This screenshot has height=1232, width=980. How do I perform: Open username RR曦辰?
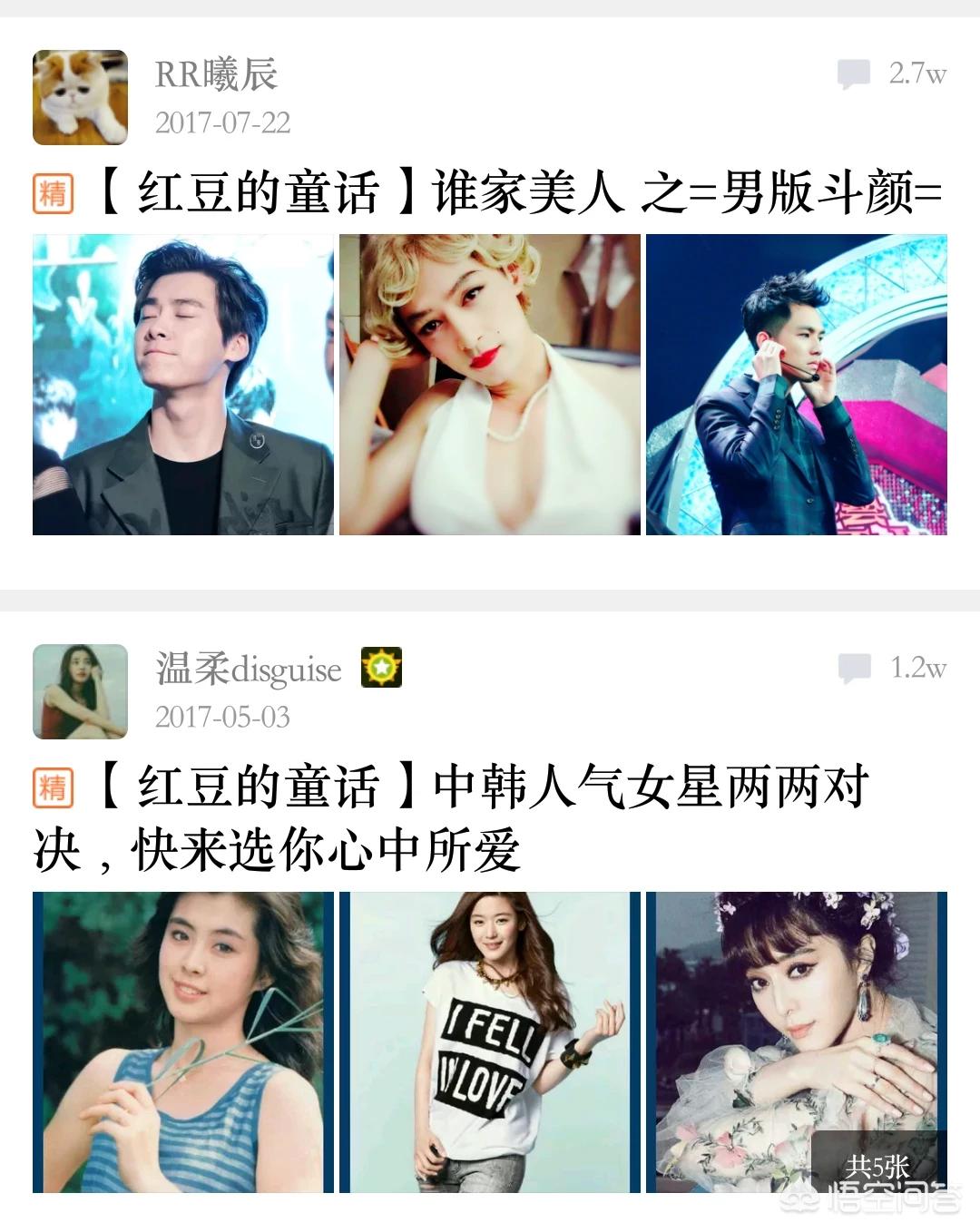[x=216, y=74]
